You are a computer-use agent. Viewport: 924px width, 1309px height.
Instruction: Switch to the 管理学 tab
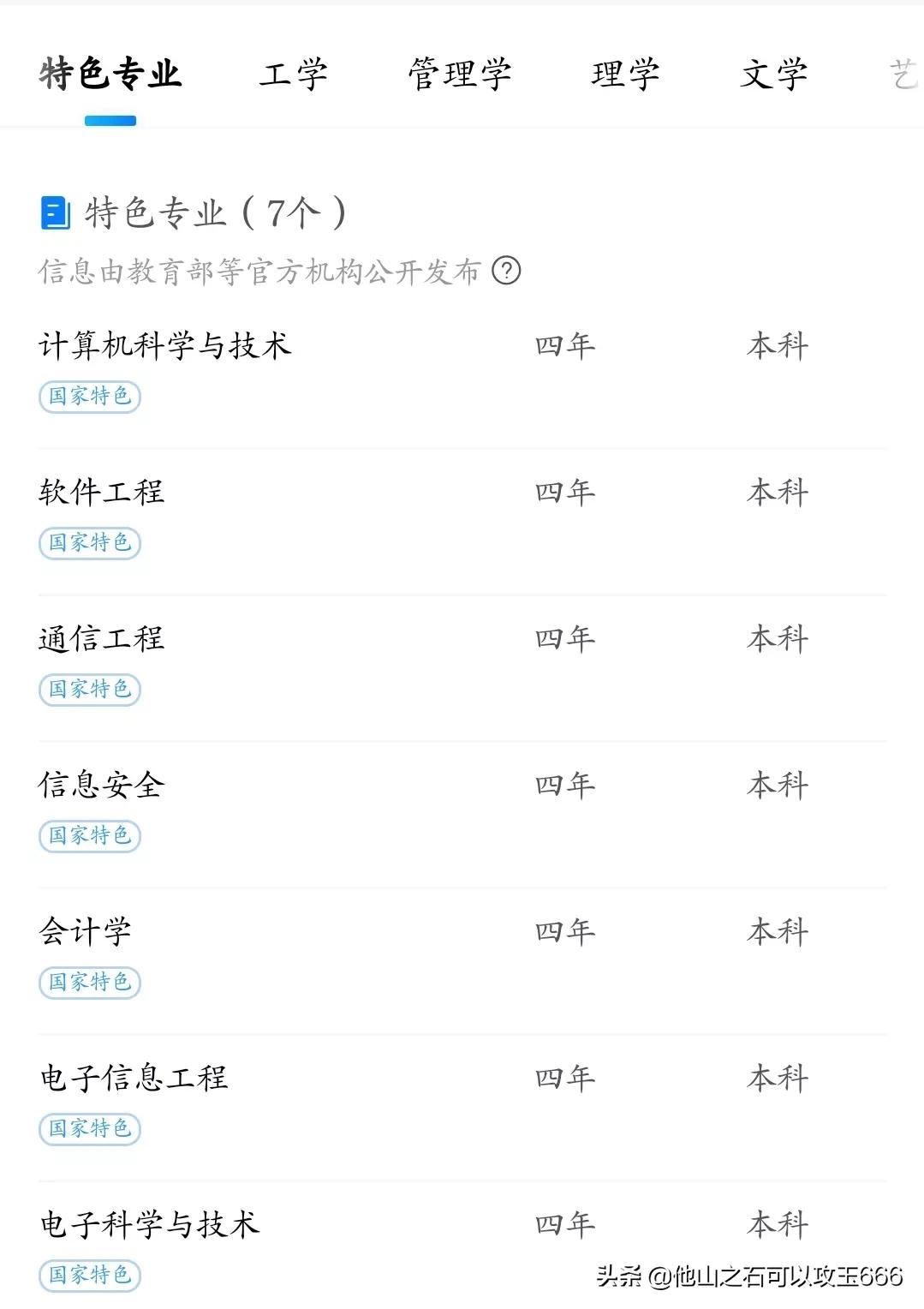(461, 75)
